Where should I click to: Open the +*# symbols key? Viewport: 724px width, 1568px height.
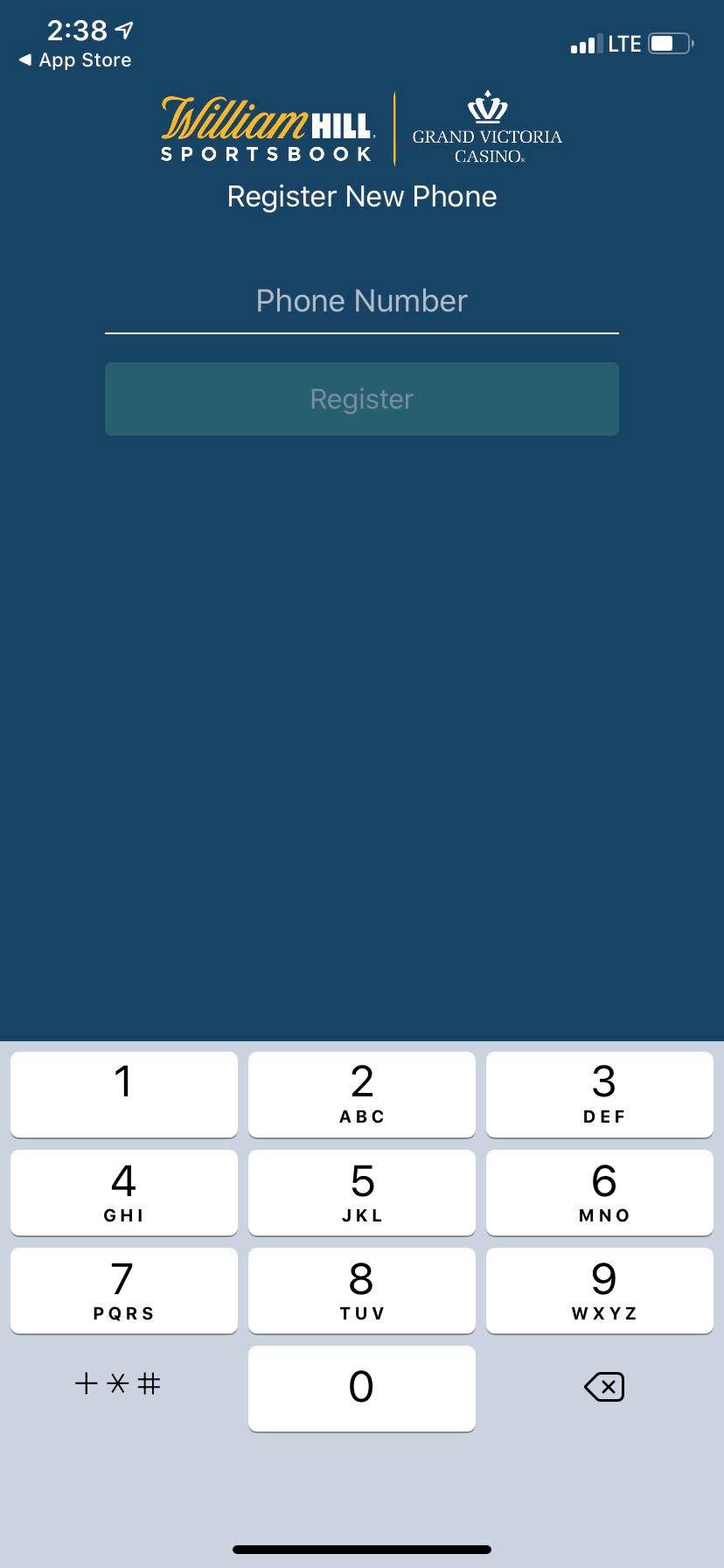(x=118, y=1383)
